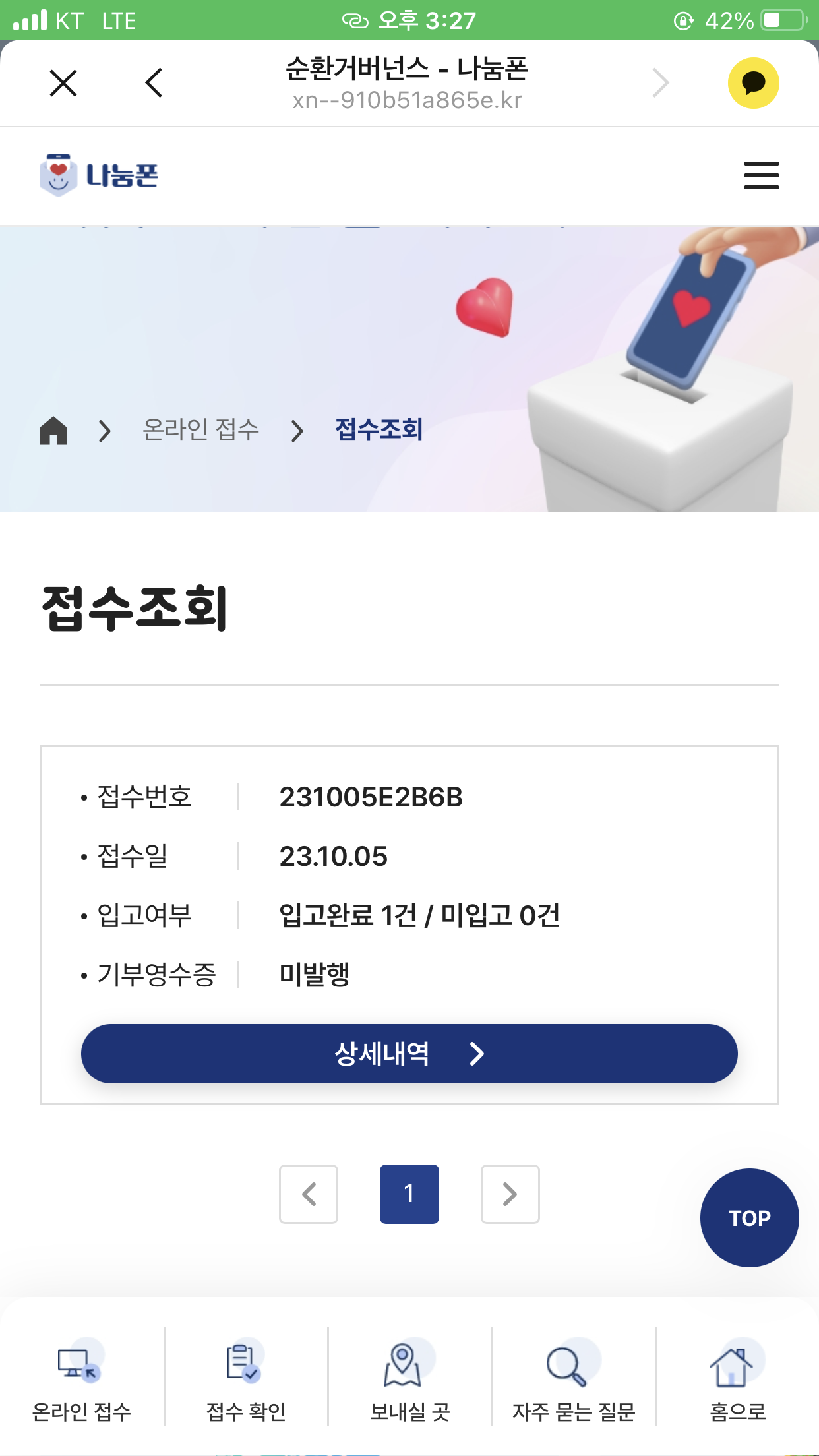Open the yellow KakaoTalk chat bubble icon
Image resolution: width=819 pixels, height=1456 pixels.
[x=753, y=83]
